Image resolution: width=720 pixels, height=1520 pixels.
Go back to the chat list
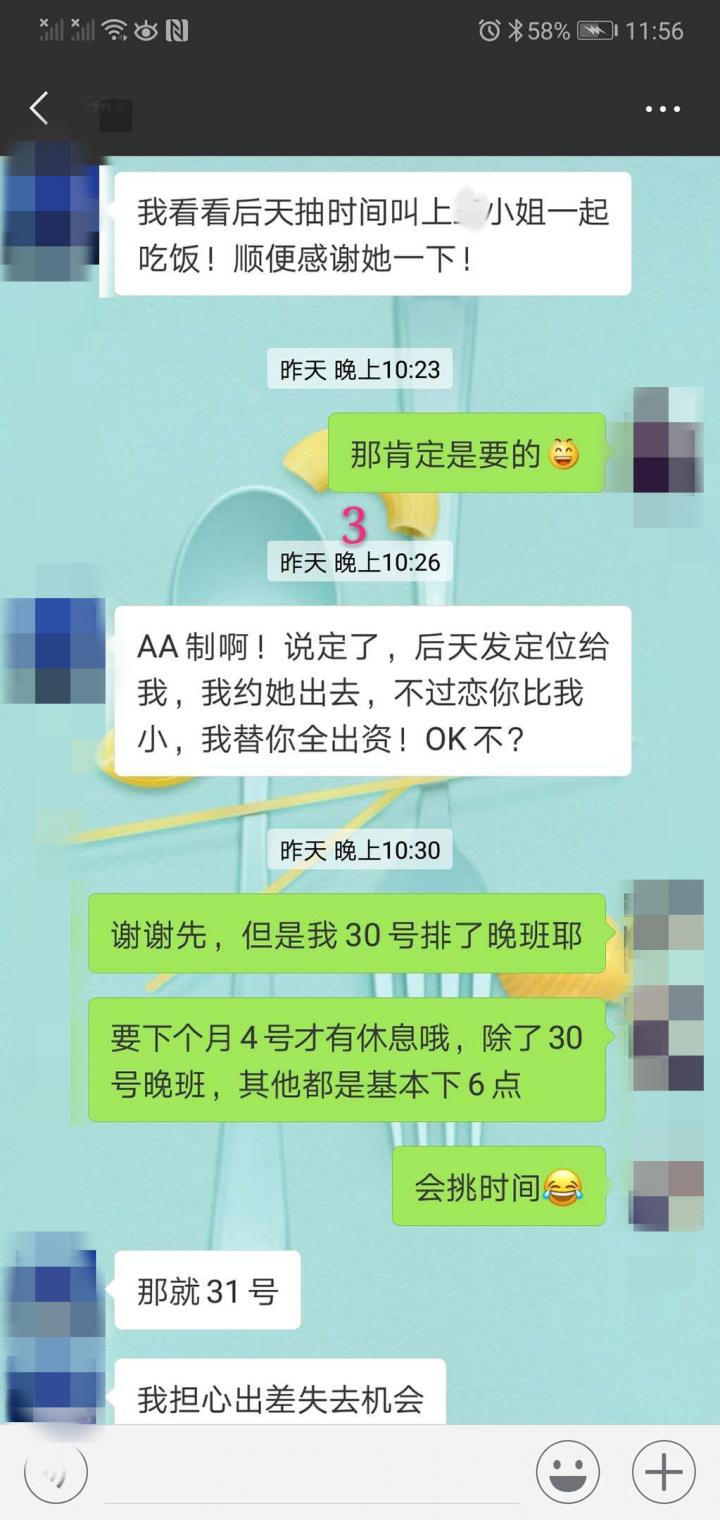pyautogui.click(x=39, y=108)
